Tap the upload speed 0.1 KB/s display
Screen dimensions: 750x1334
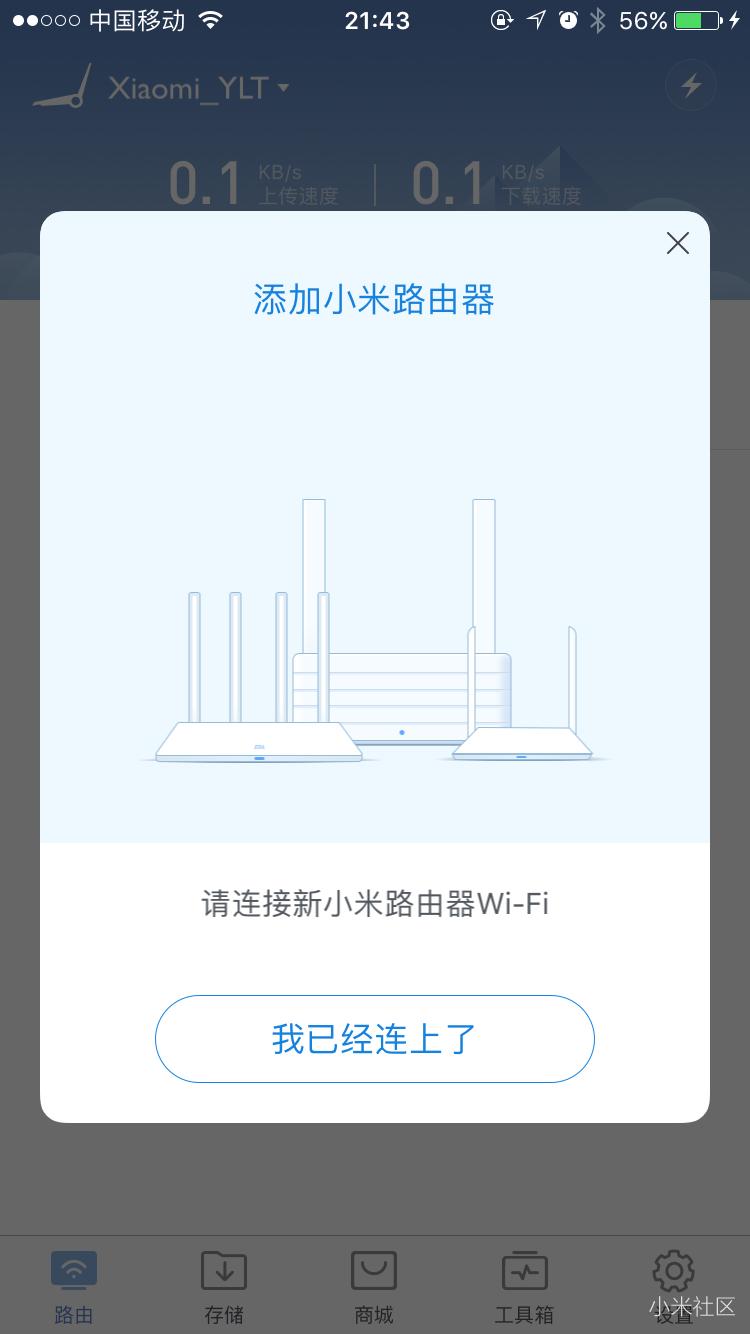[x=255, y=182]
